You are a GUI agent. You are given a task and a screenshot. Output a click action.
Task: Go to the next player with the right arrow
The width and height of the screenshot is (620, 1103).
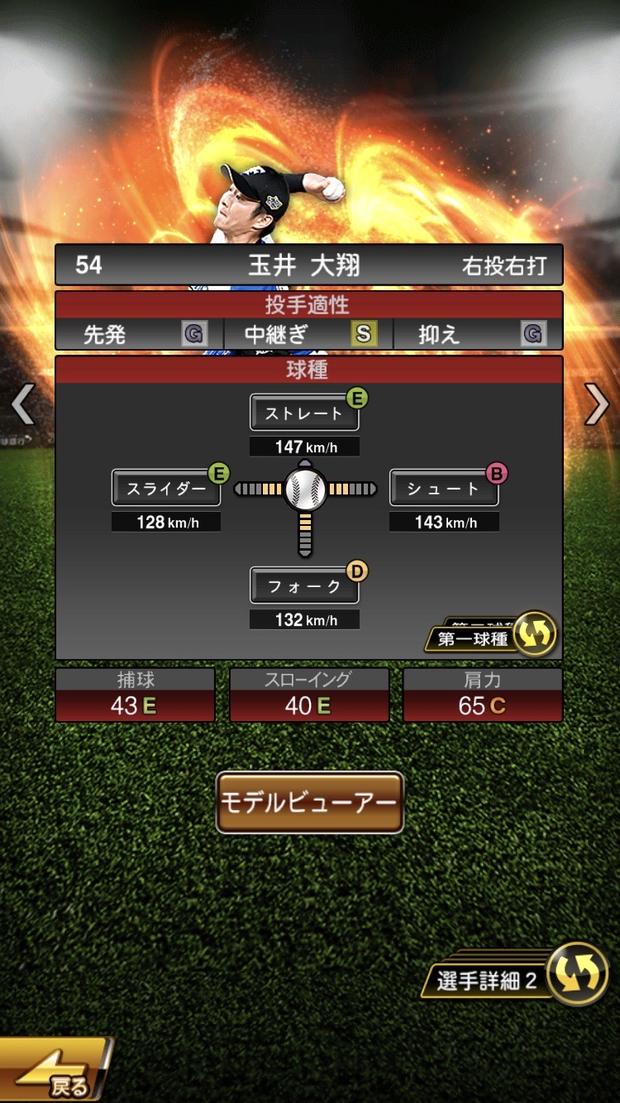tap(597, 405)
